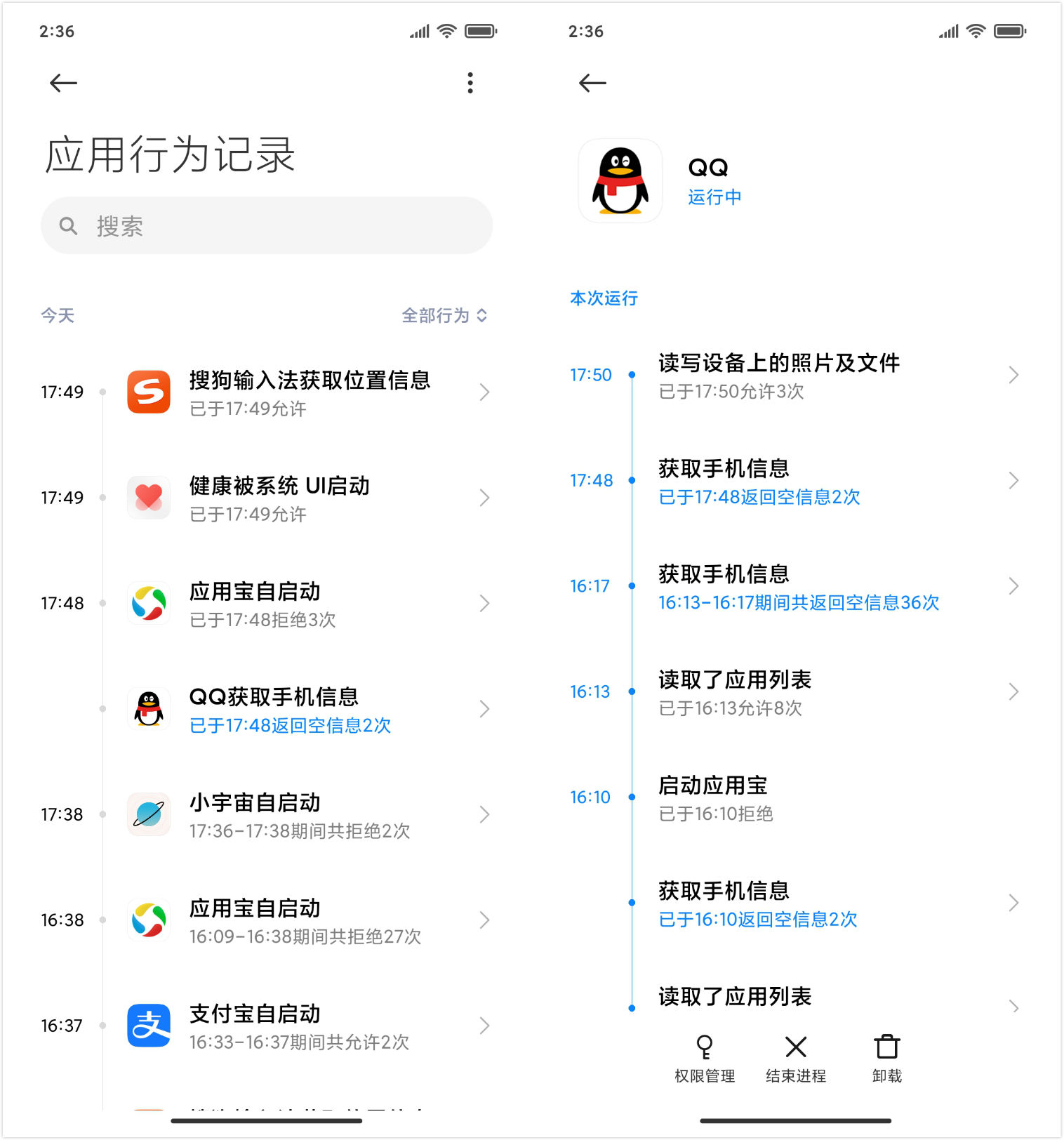The image size is (1064, 1140).
Task: Open 获取手机信息 entry with 返回空信息36次
Action: point(828,587)
